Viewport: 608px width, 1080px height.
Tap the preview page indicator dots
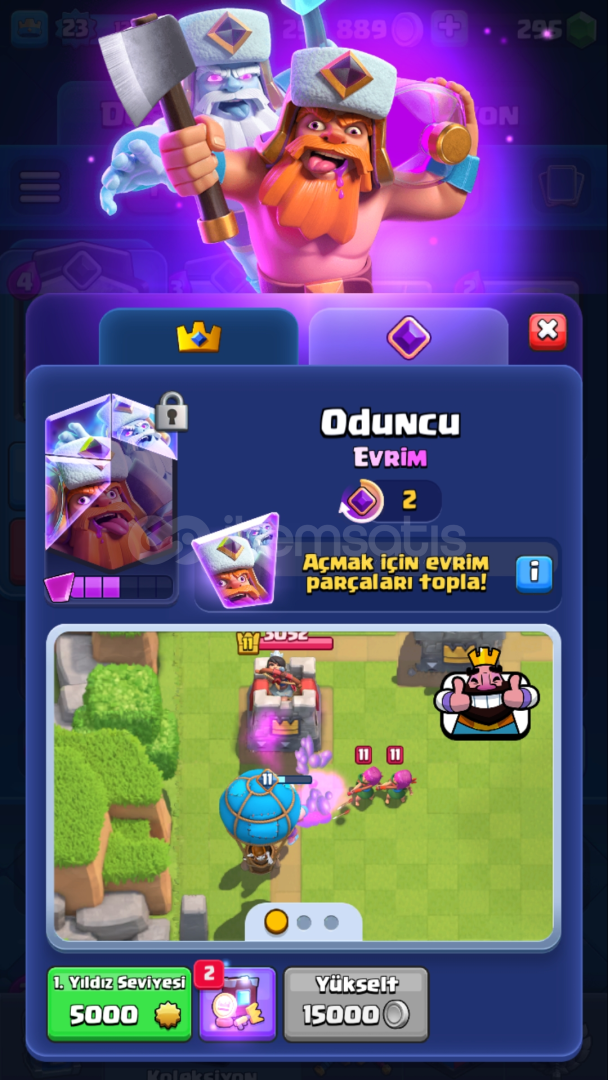click(304, 922)
